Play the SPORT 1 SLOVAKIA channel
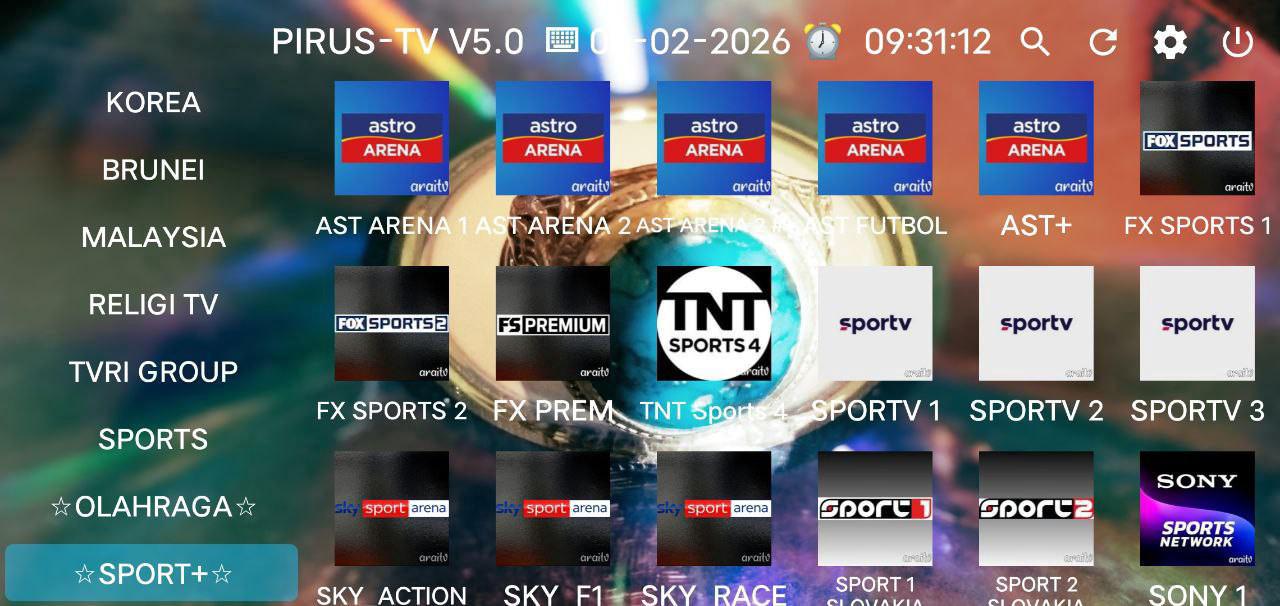This screenshot has height=606, width=1280. point(875,508)
